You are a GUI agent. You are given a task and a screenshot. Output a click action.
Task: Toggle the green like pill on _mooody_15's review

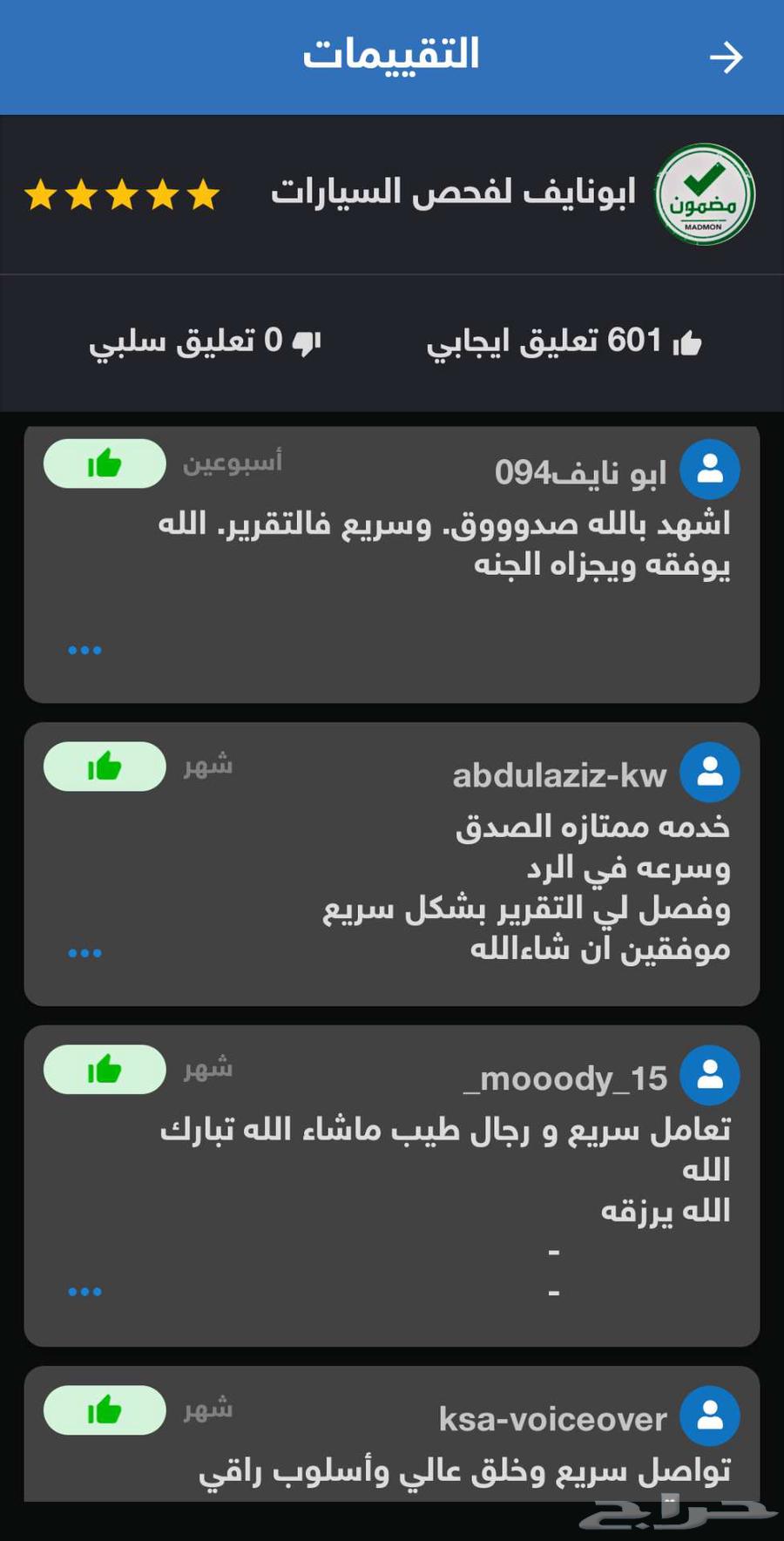click(104, 1070)
